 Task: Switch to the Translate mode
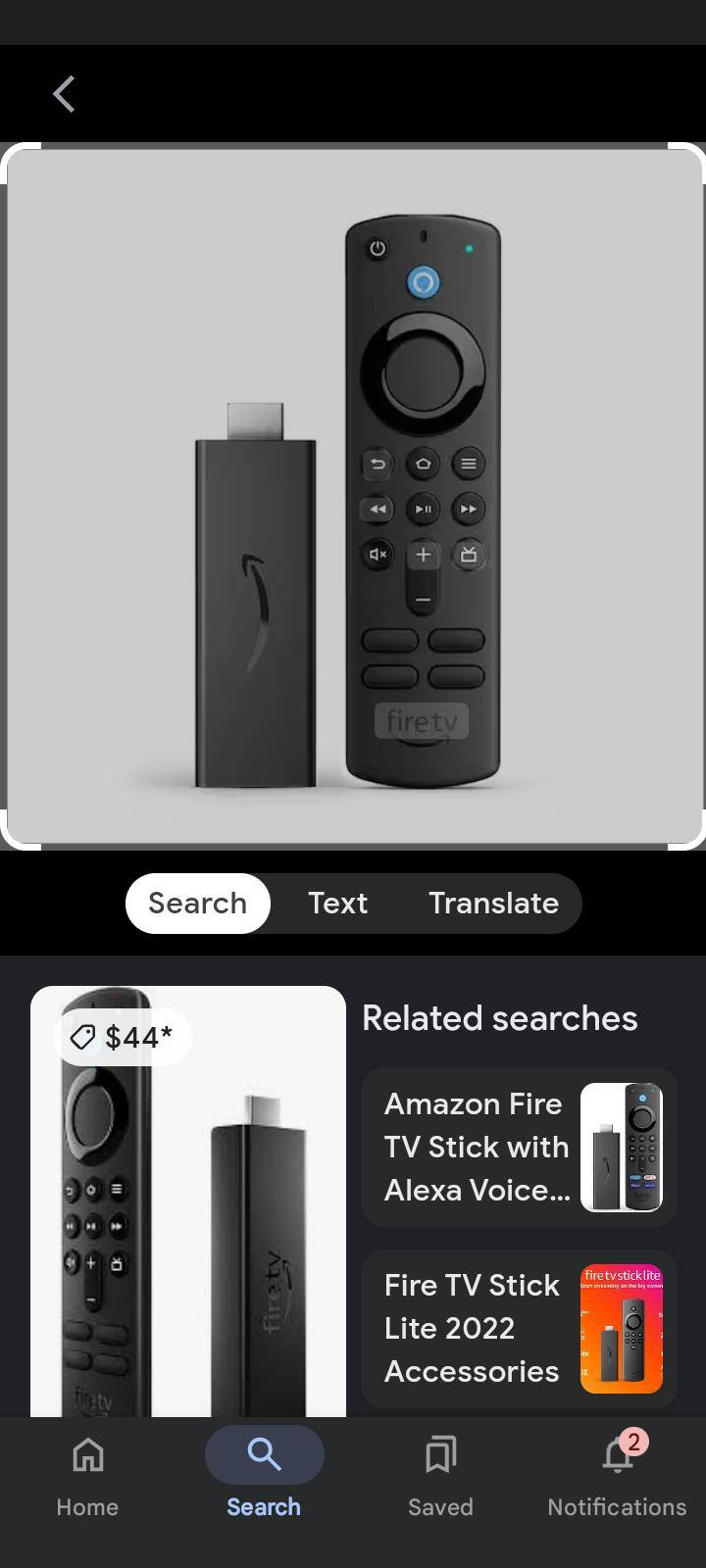[x=493, y=903]
